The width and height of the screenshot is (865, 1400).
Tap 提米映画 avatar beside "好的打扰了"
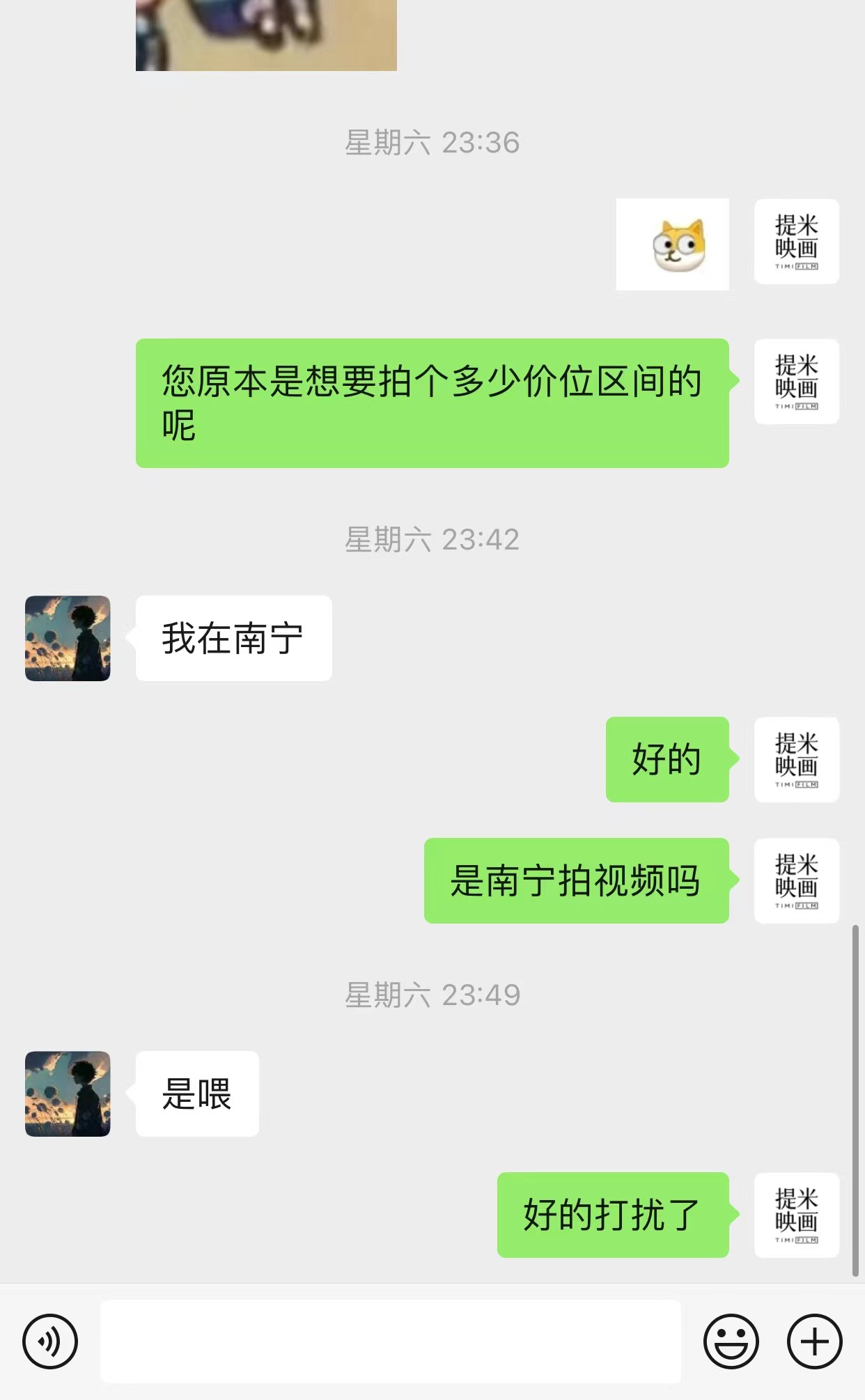797,1215
